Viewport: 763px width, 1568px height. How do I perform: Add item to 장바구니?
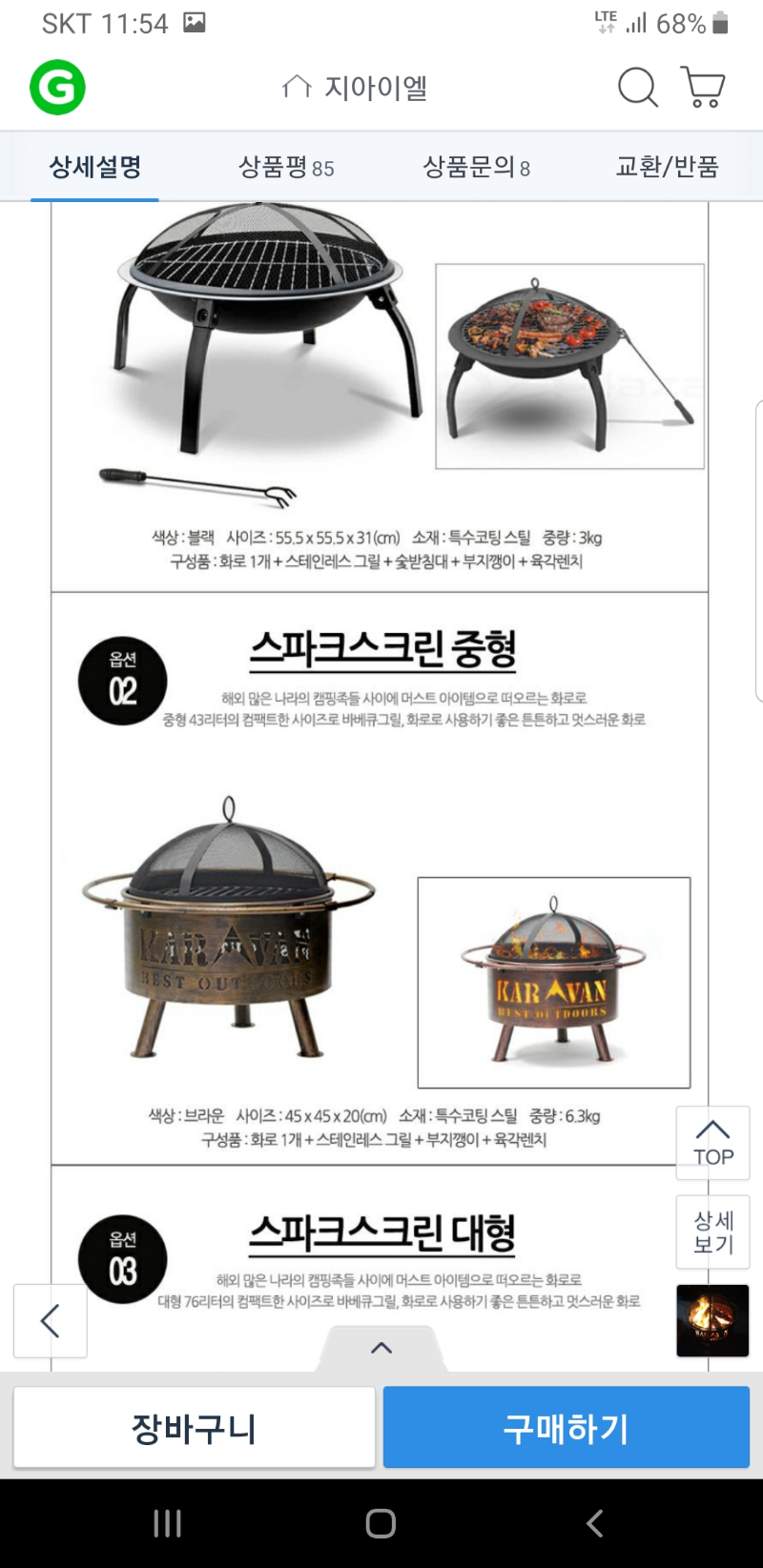click(x=195, y=1428)
